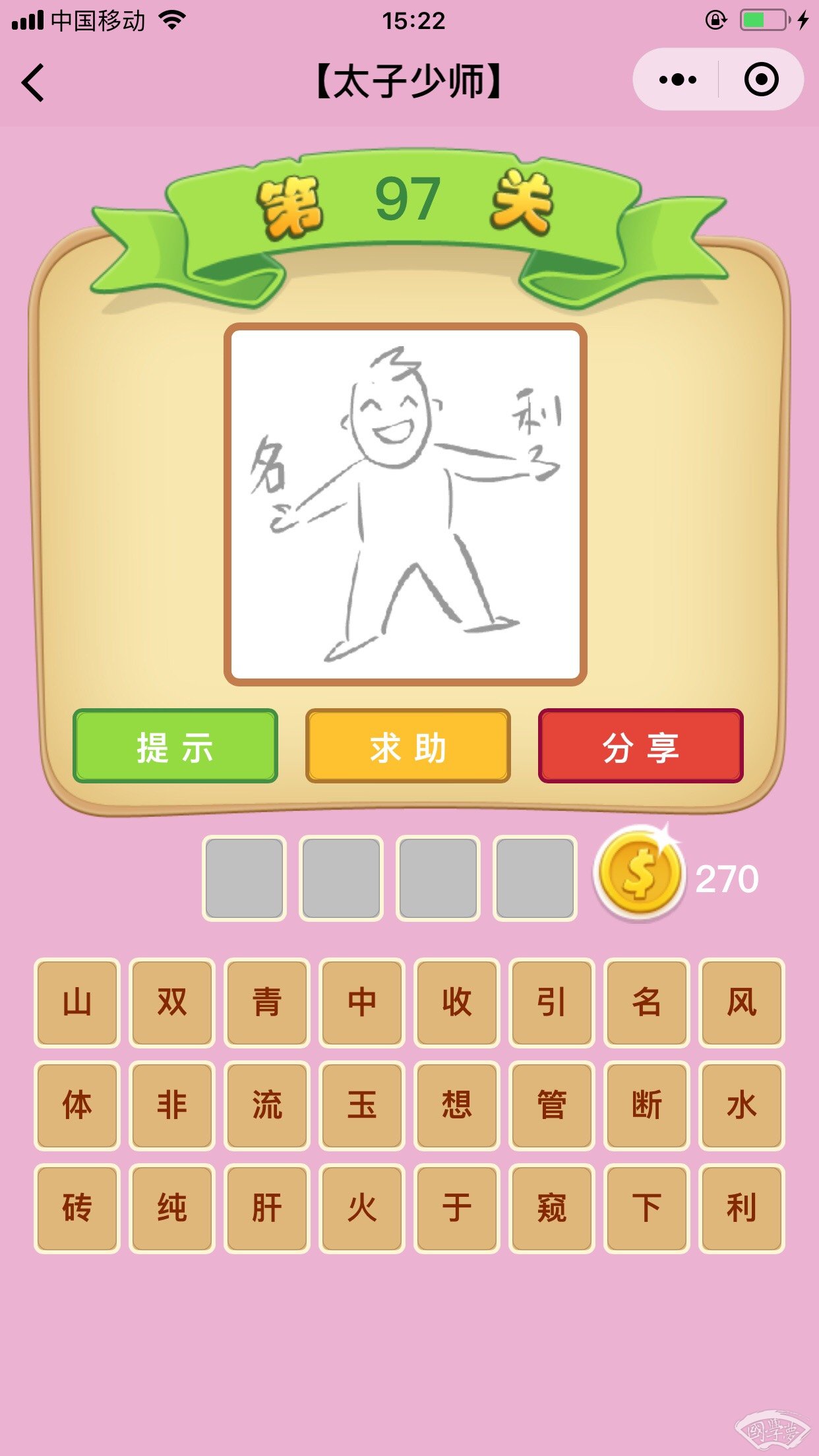The width and height of the screenshot is (819, 1456).
Task: Share the puzzle via the 分享 button
Action: (640, 746)
